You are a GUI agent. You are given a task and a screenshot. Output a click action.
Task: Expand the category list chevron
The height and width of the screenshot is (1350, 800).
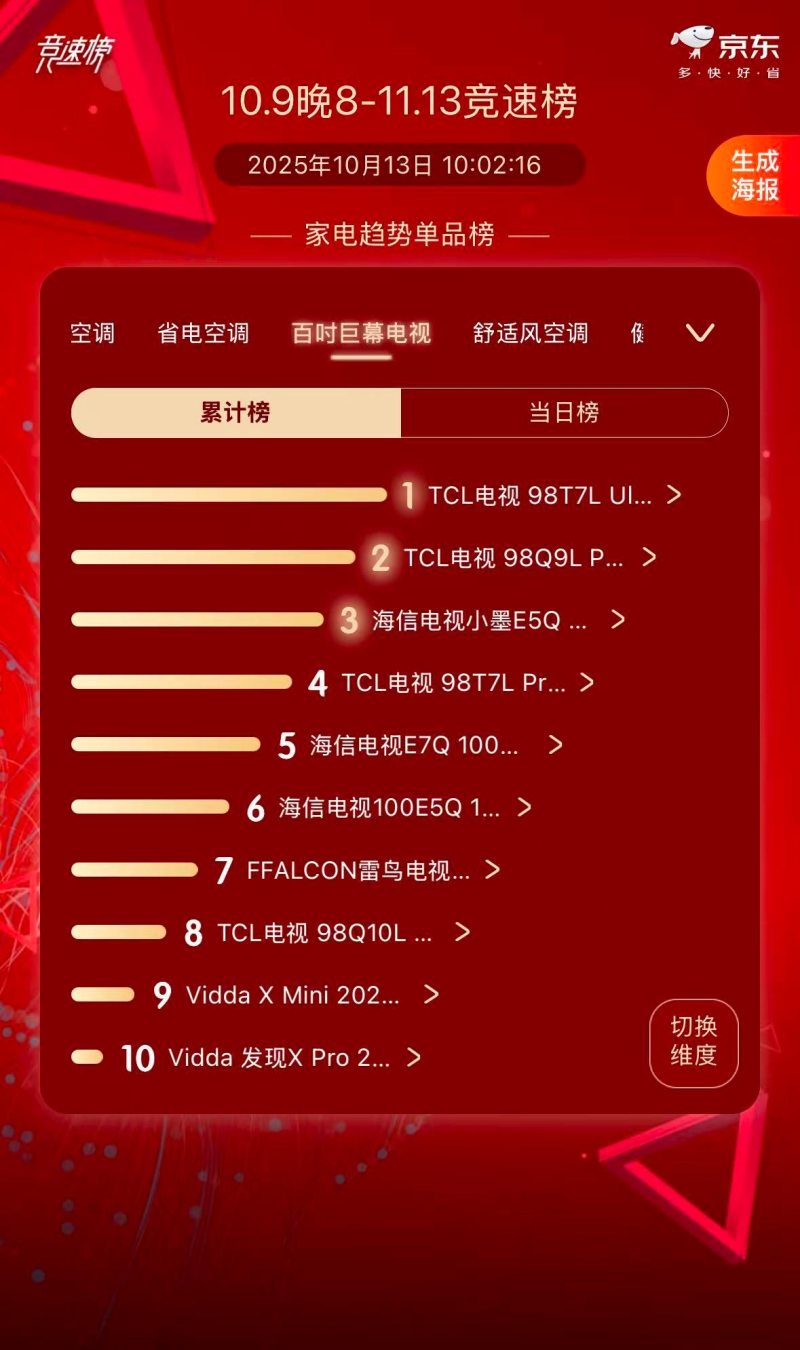pos(700,333)
